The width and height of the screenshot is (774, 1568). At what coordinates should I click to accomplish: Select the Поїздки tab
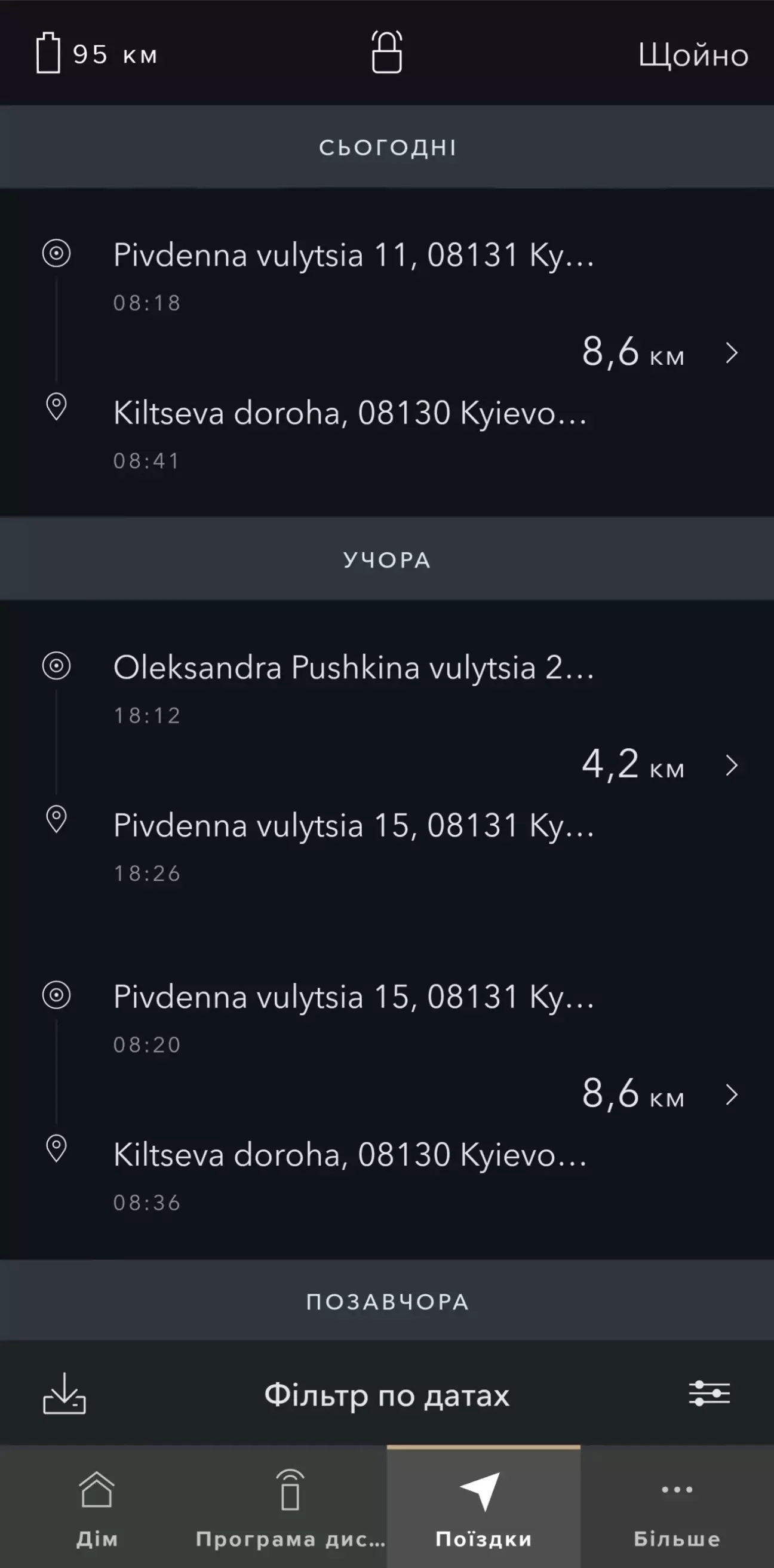(x=484, y=1508)
